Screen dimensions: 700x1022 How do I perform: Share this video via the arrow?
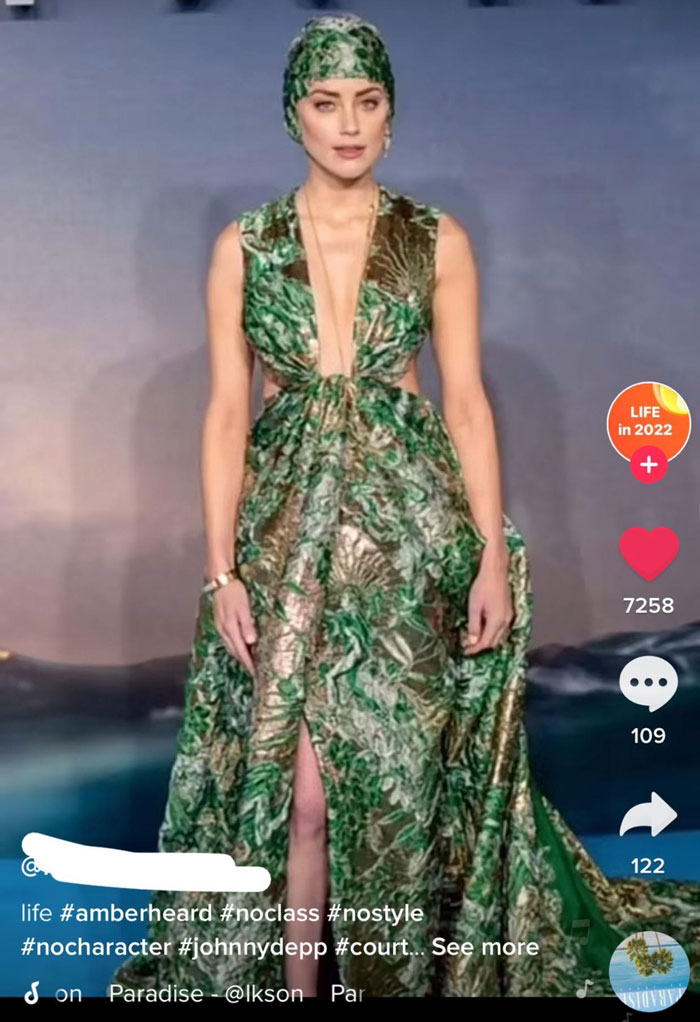tap(648, 815)
